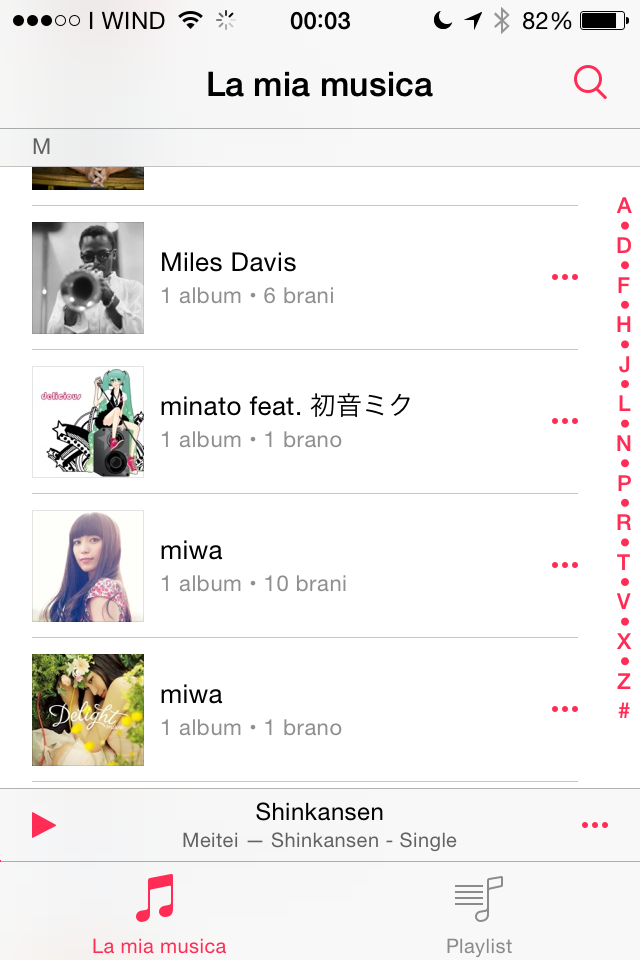Jump to letter T in the index
The width and height of the screenshot is (640, 960).
click(624, 563)
